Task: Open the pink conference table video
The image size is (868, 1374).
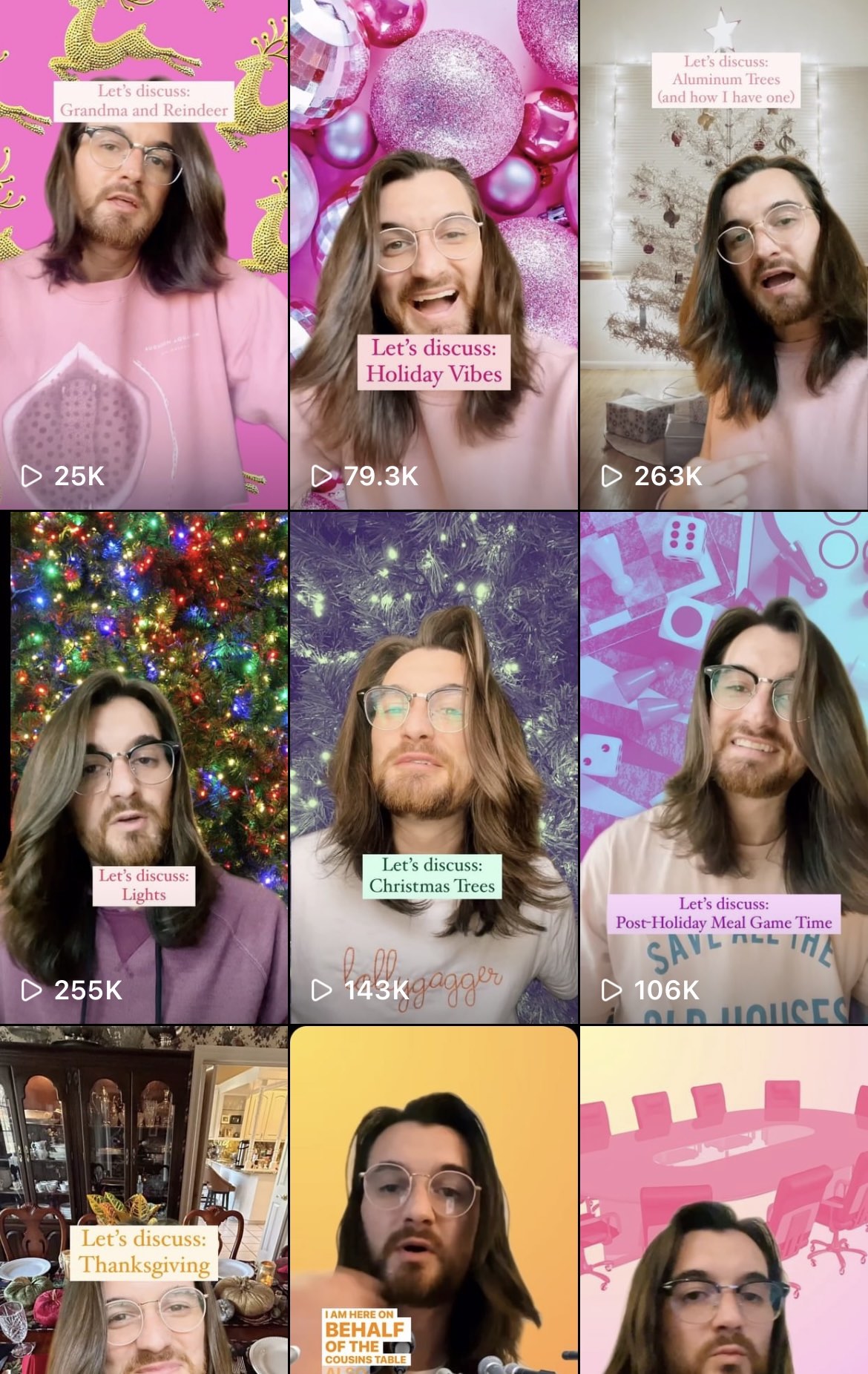Action: 724,1199
